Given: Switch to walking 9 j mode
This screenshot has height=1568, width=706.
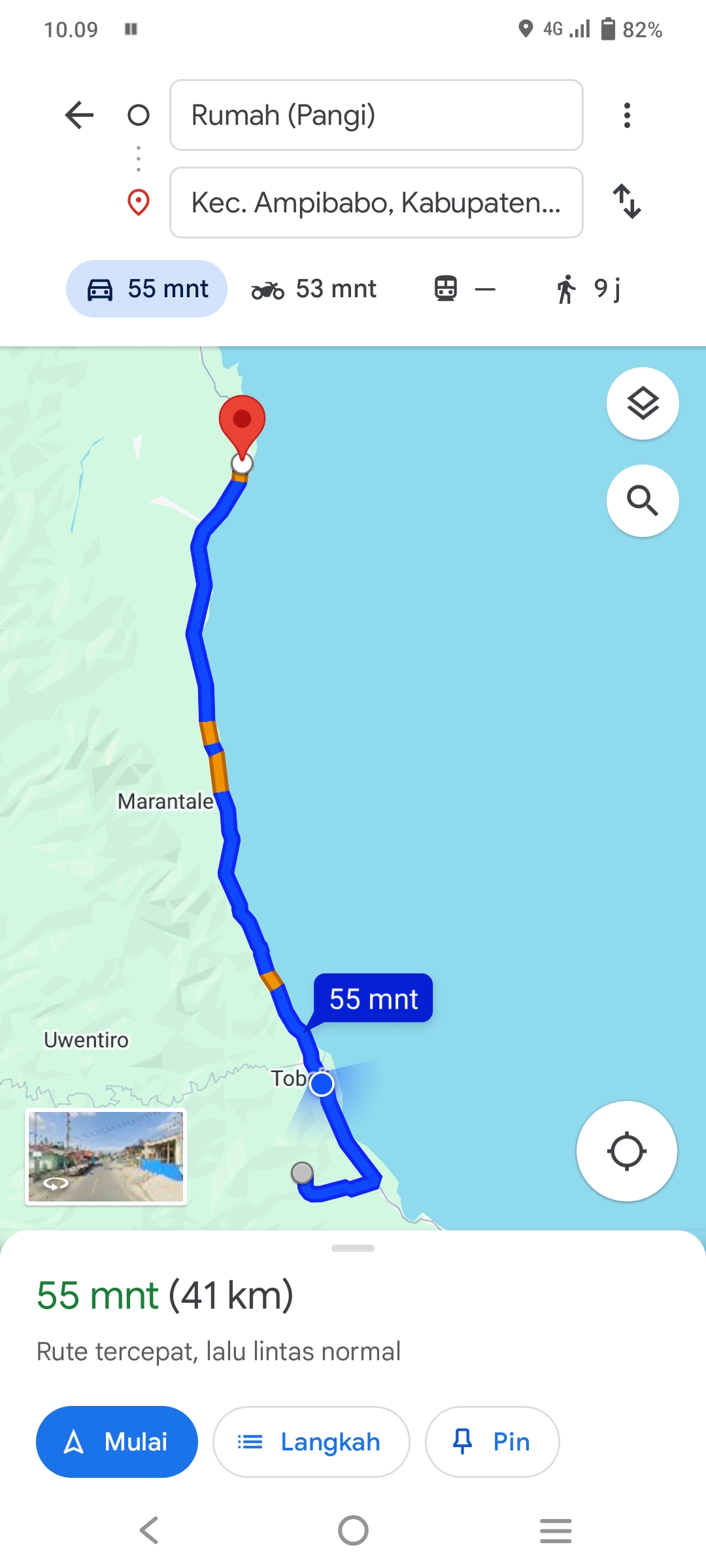Looking at the screenshot, I should tap(587, 289).
